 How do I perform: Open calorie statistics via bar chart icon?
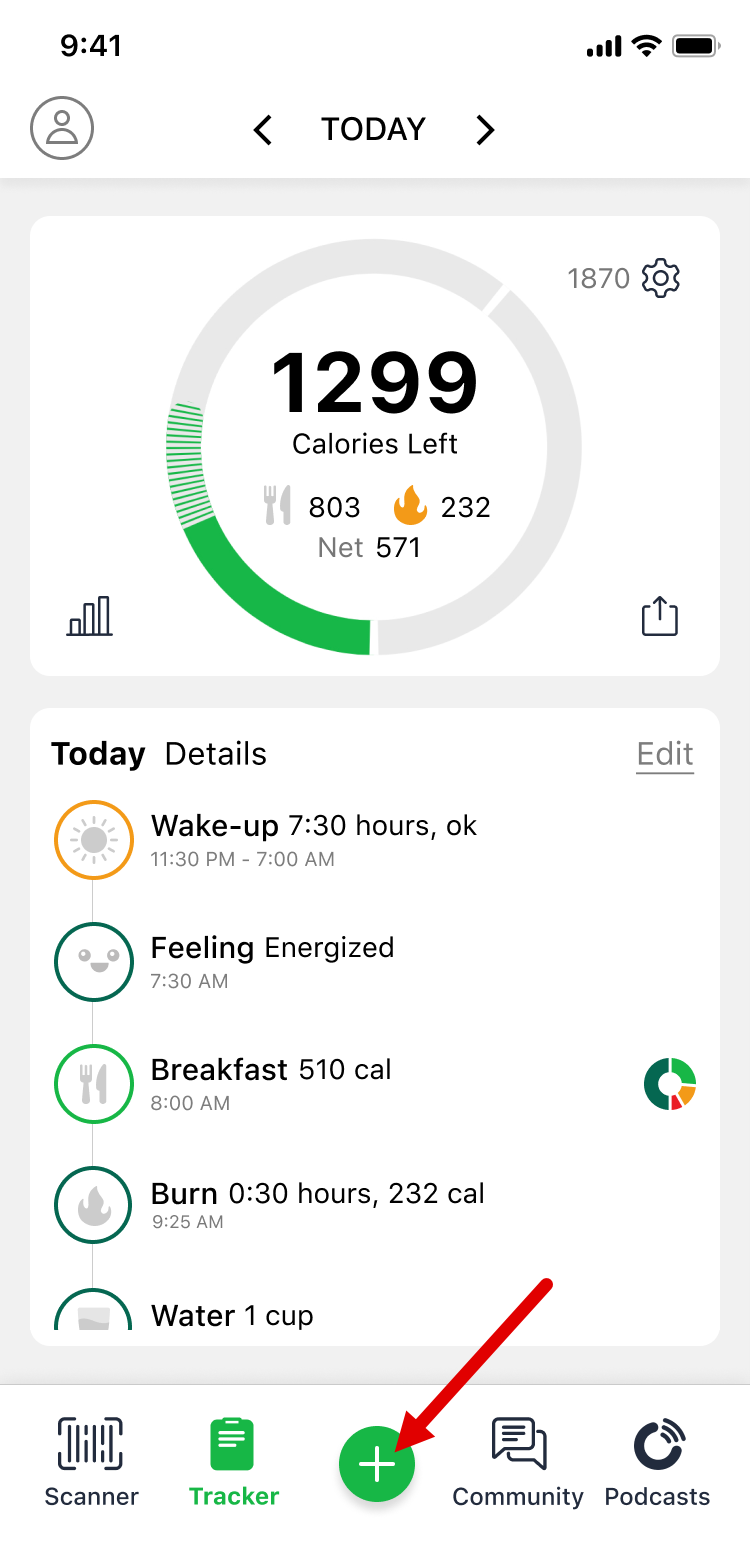[89, 617]
